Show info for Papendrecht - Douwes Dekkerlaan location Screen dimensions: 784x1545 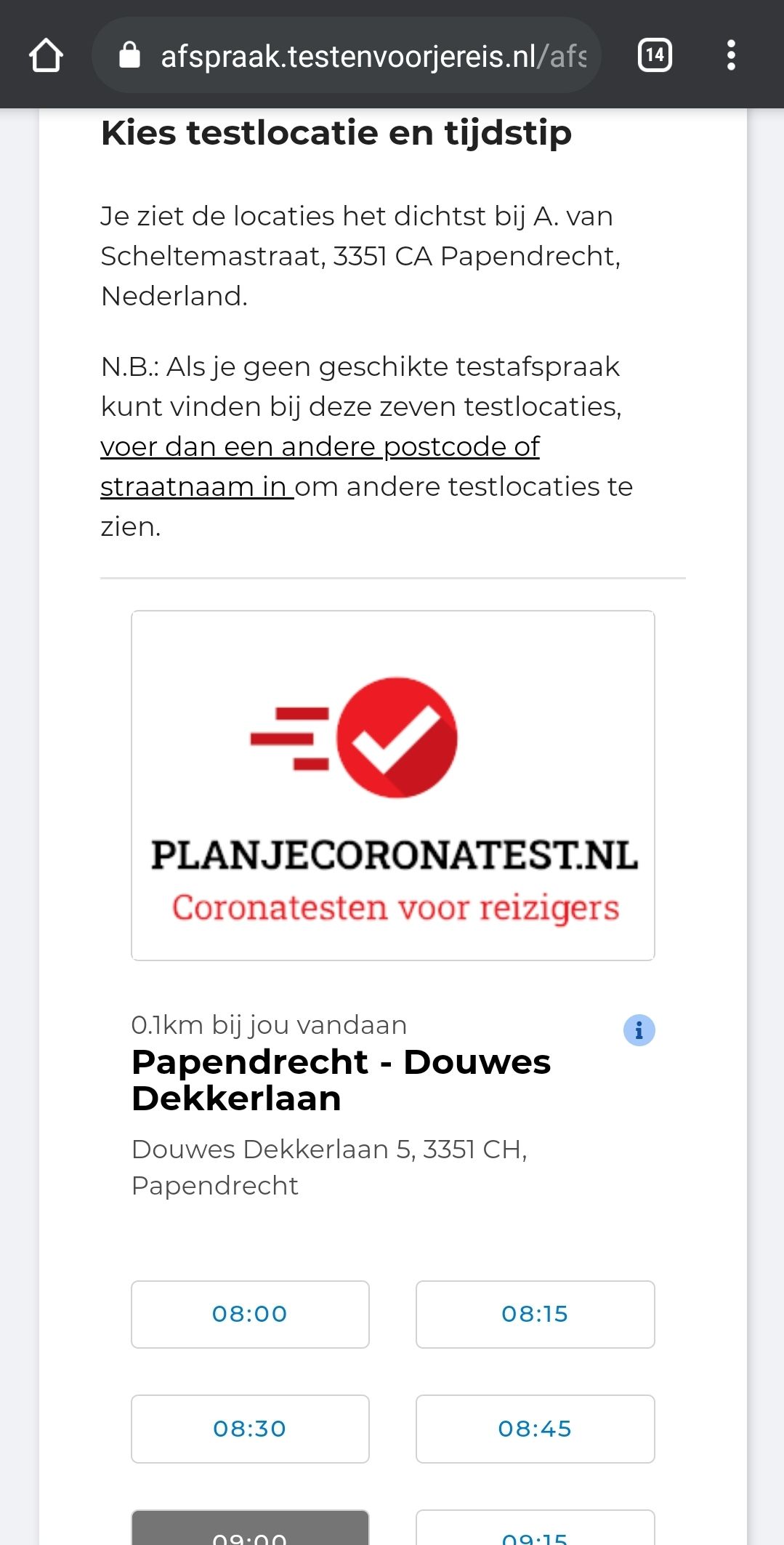click(x=639, y=1030)
